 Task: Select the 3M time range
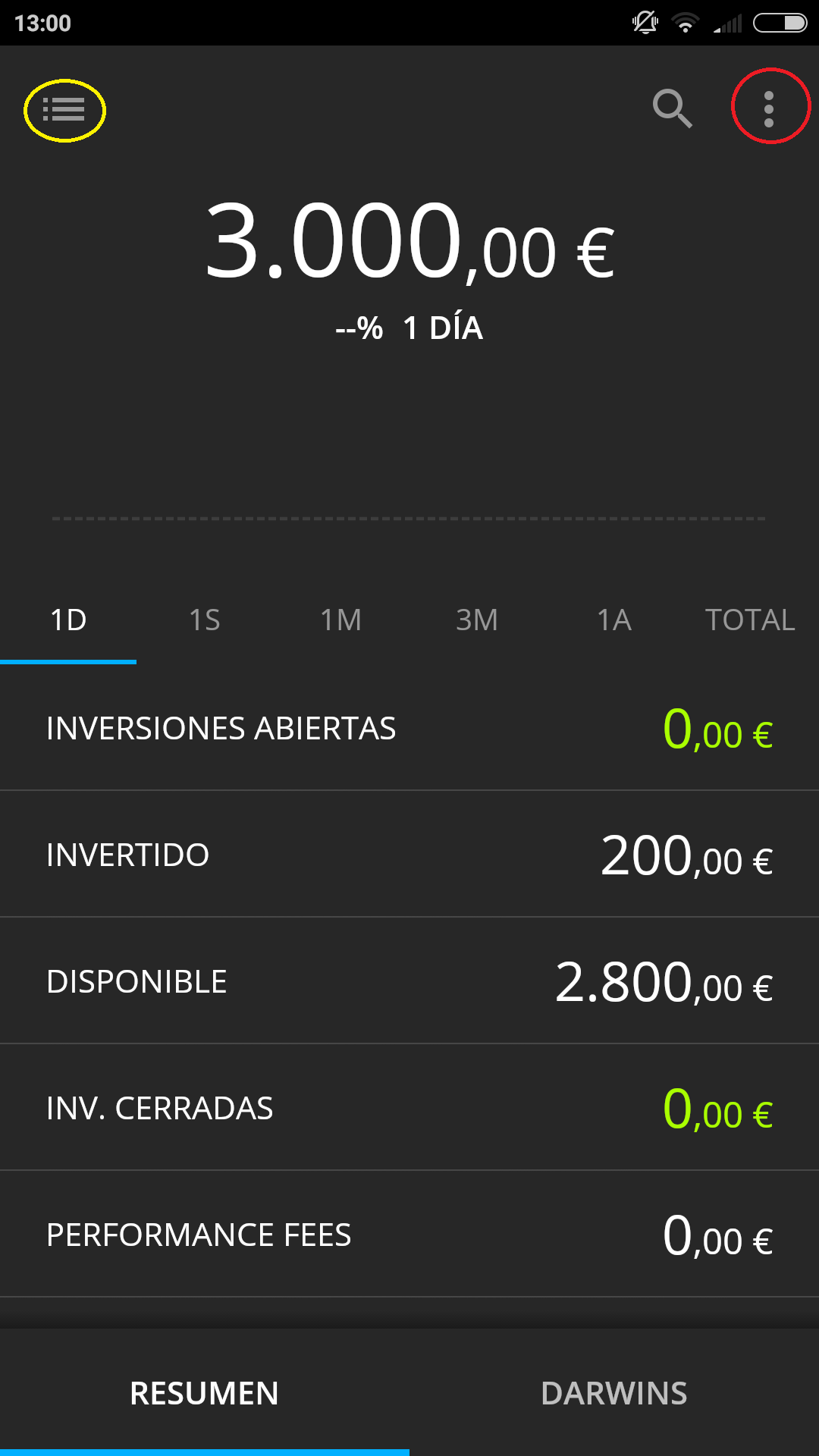click(478, 620)
